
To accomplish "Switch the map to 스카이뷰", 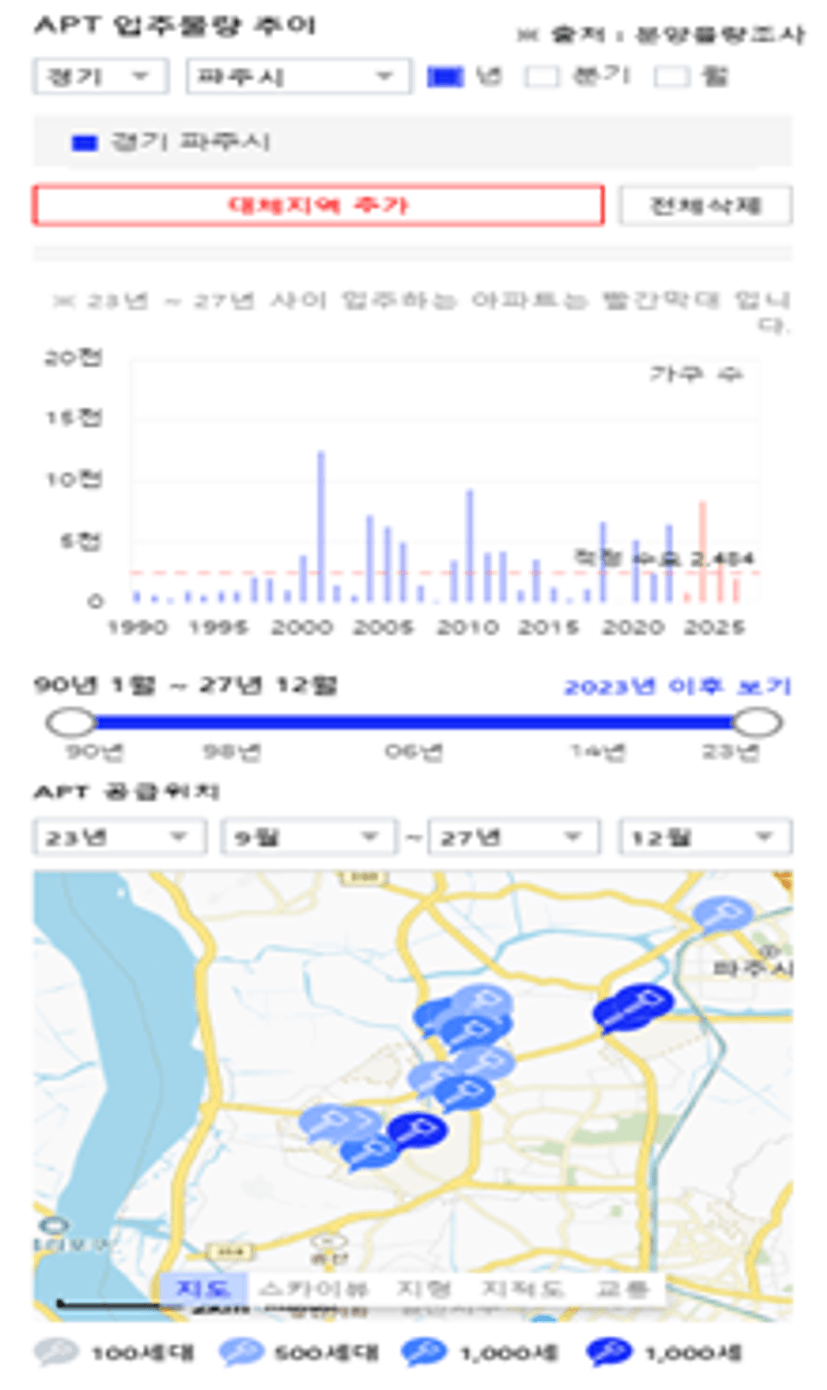I will coord(314,1289).
